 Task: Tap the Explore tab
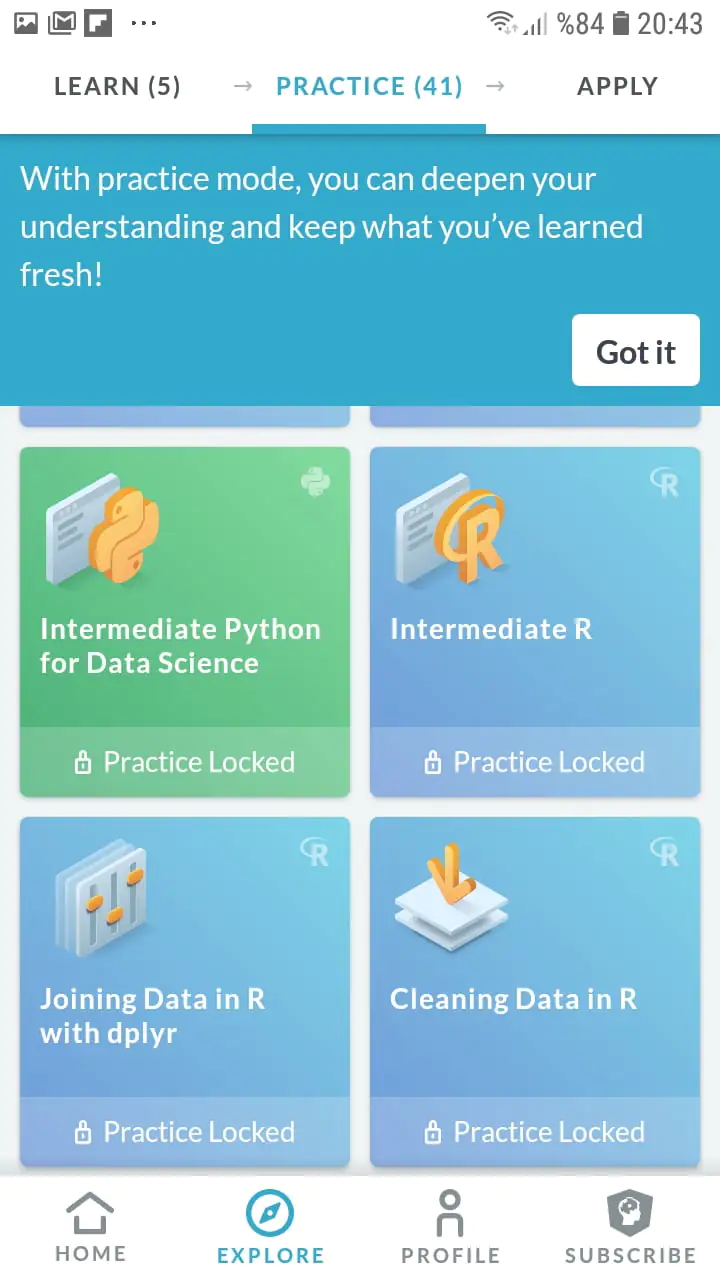click(x=270, y=1228)
